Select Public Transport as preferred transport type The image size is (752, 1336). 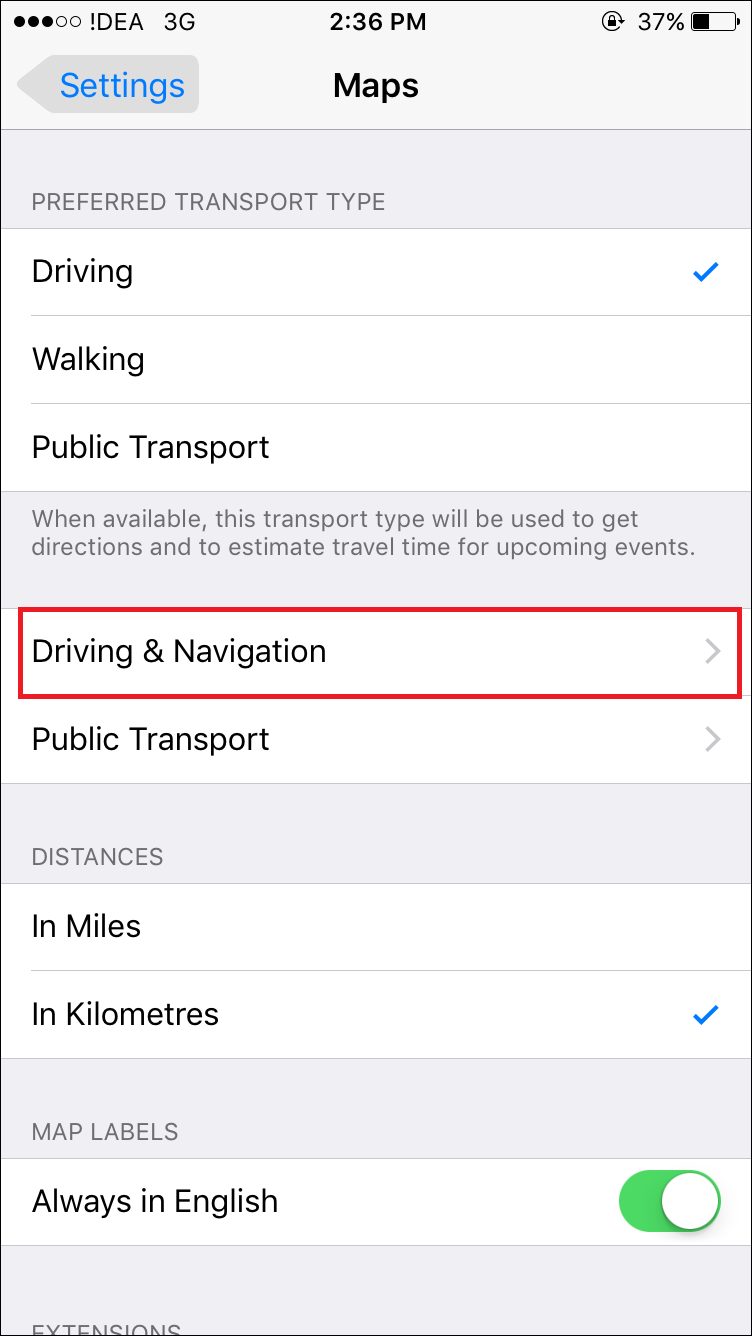(x=376, y=447)
